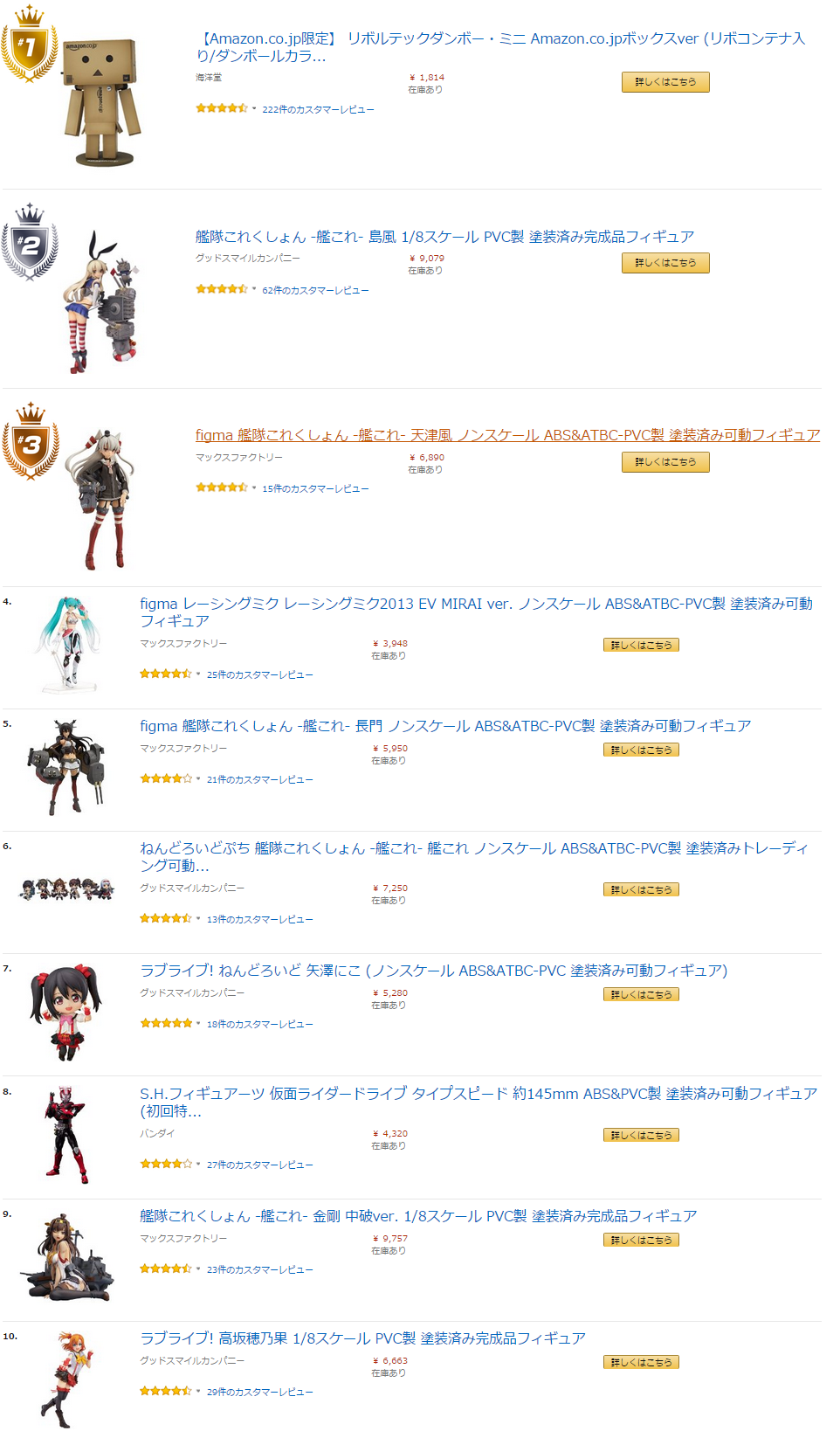View 15件のカスタマーレビュー for 天津風

(x=315, y=489)
